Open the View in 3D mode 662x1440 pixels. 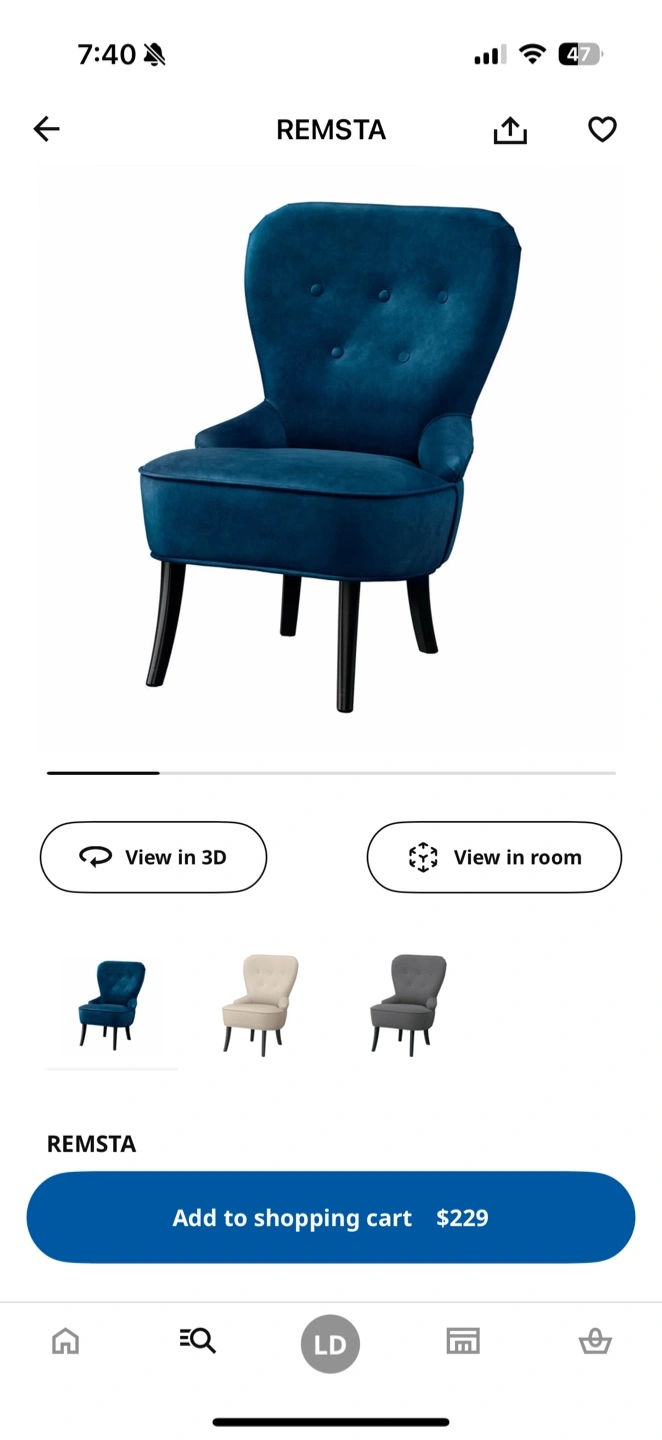(153, 857)
